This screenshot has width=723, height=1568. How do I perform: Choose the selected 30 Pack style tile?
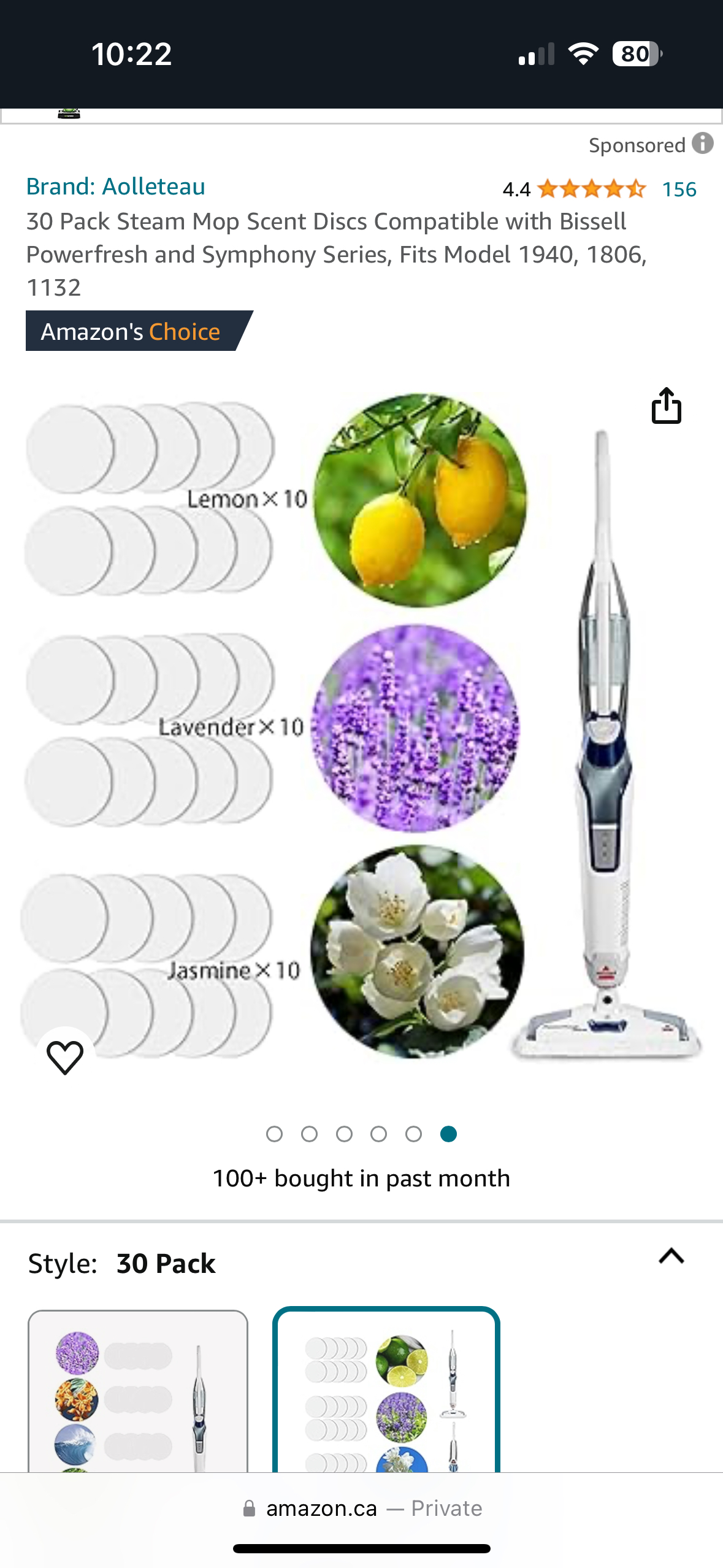tap(386, 1391)
